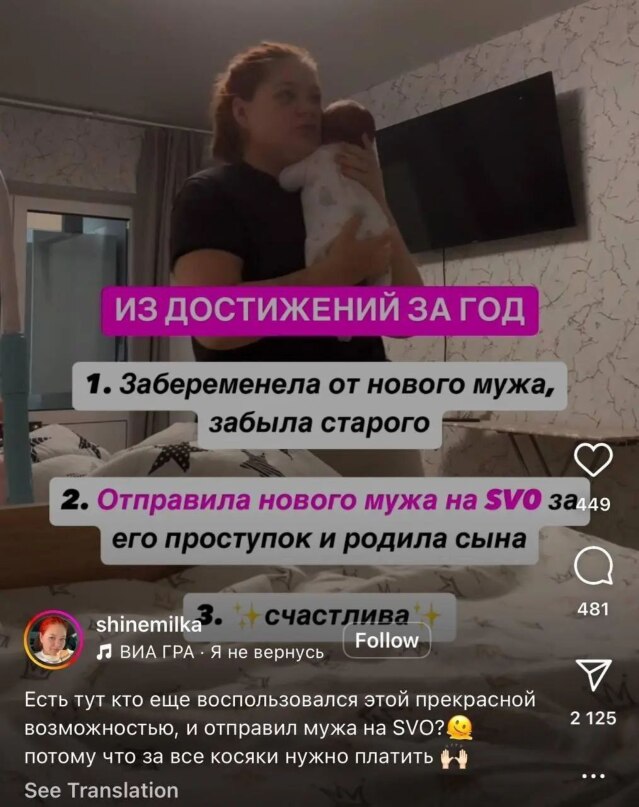
Task: Open the shinemilka username link
Action: (x=137, y=625)
